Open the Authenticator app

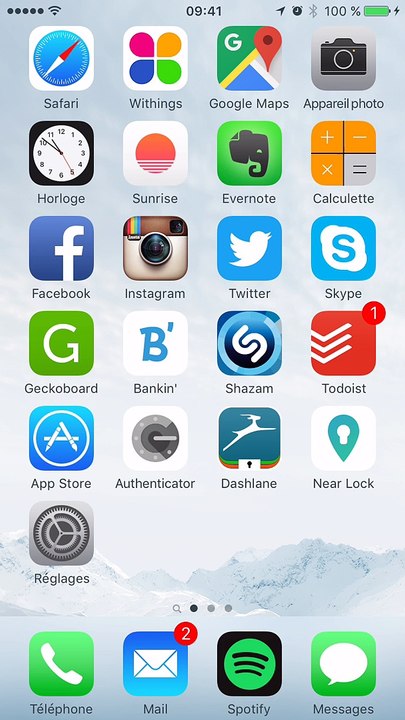point(155,439)
